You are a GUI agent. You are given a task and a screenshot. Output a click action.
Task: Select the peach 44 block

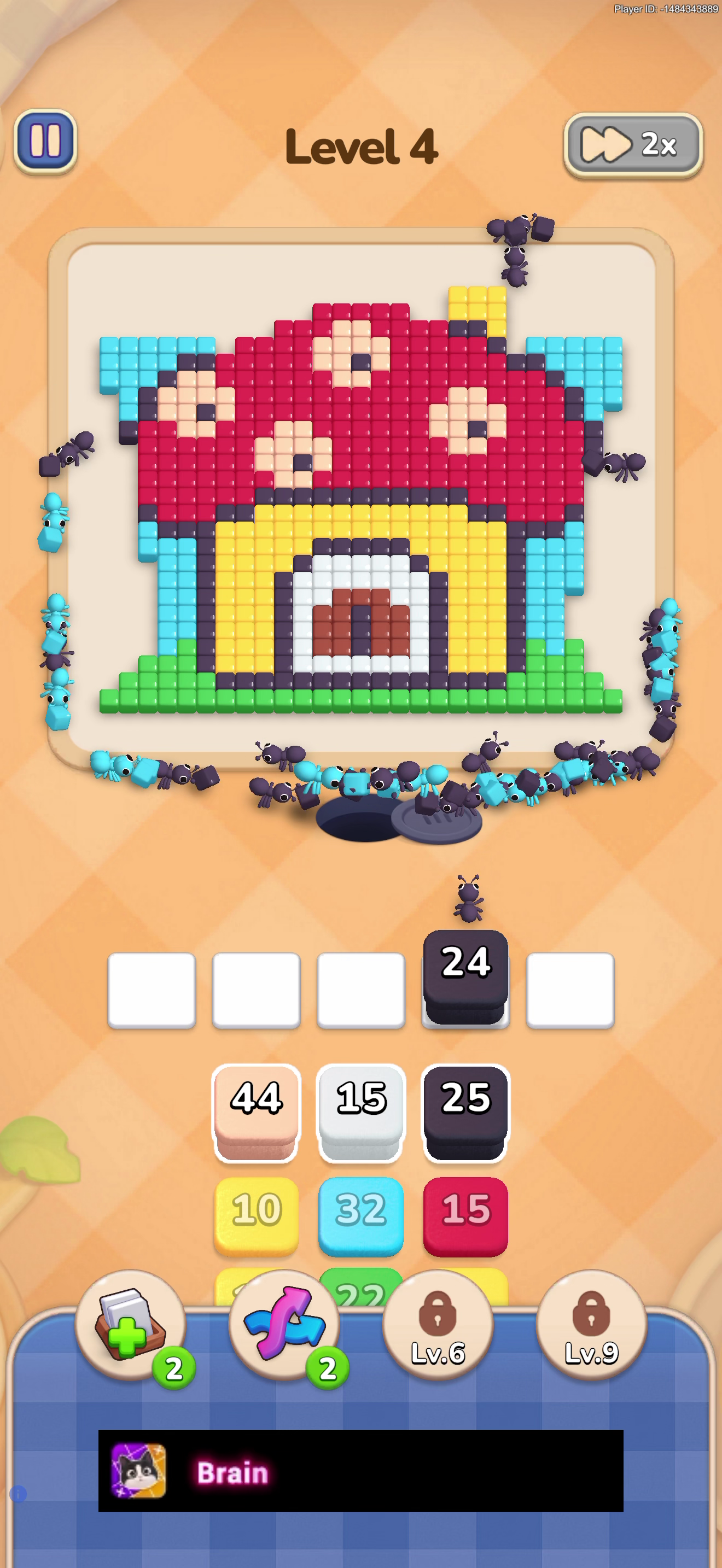coord(257,1113)
